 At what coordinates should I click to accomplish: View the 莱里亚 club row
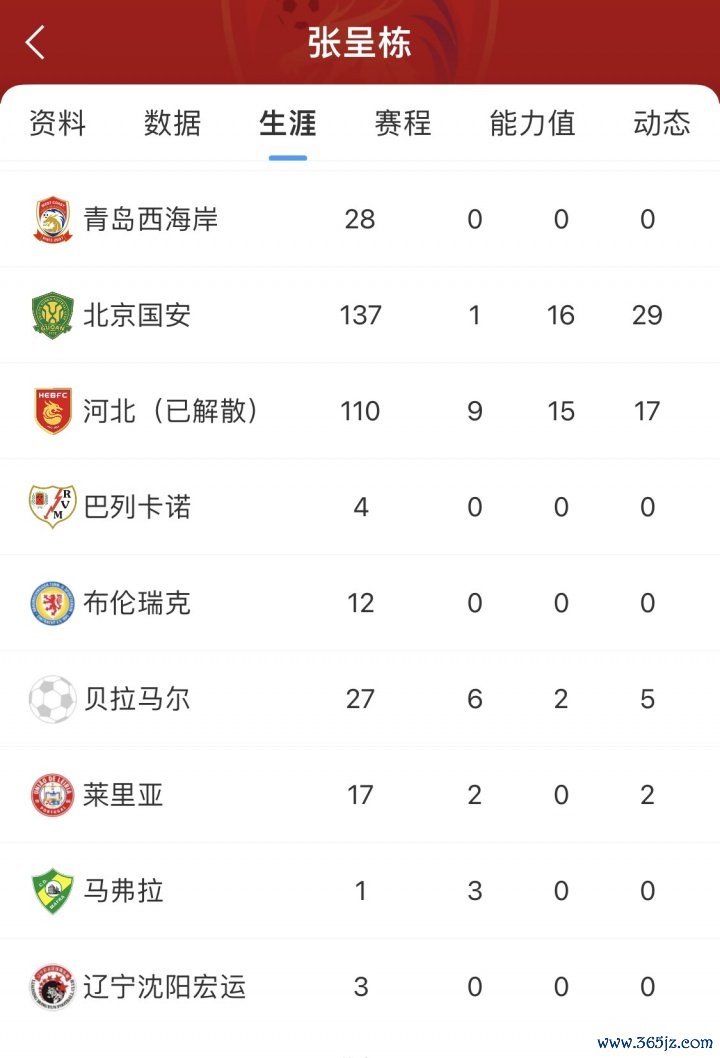[123, 795]
